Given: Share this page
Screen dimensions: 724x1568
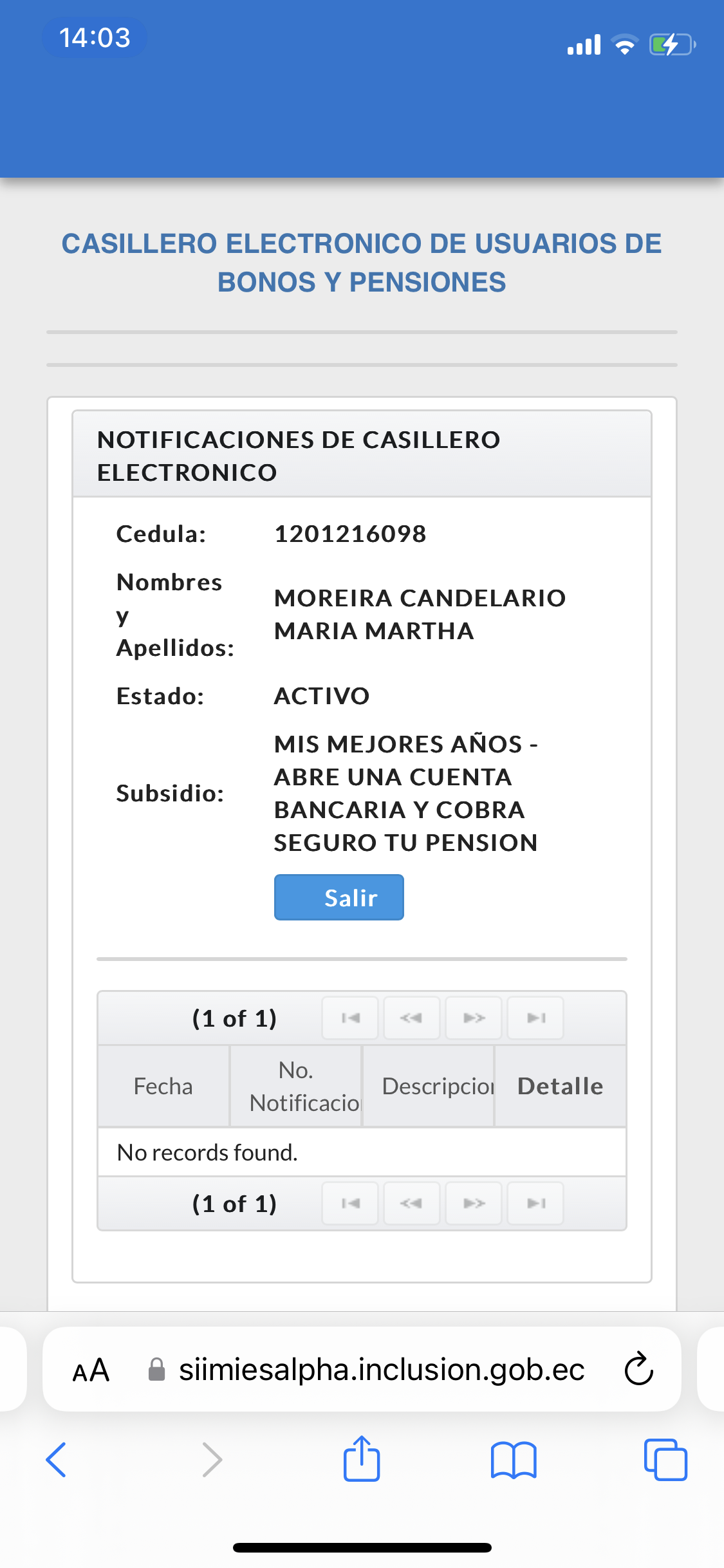Looking at the screenshot, I should pos(362,1460).
